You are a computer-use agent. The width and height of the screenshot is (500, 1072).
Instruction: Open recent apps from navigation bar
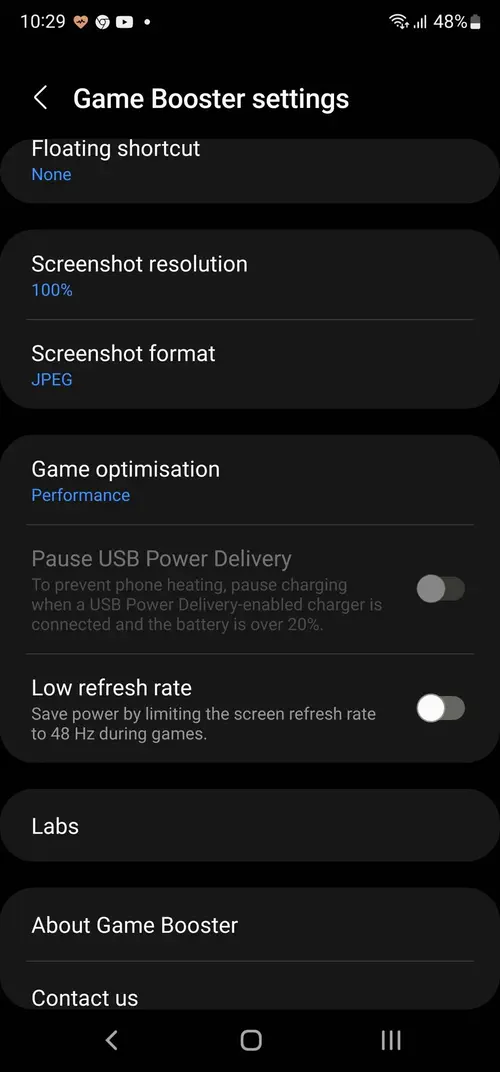pos(391,1040)
